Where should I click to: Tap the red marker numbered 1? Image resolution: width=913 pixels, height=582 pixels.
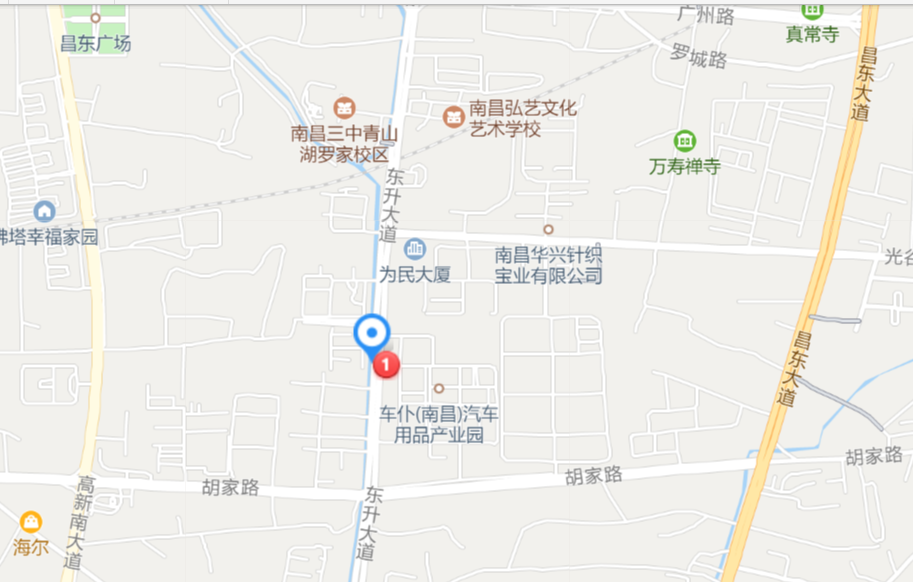pyautogui.click(x=387, y=365)
